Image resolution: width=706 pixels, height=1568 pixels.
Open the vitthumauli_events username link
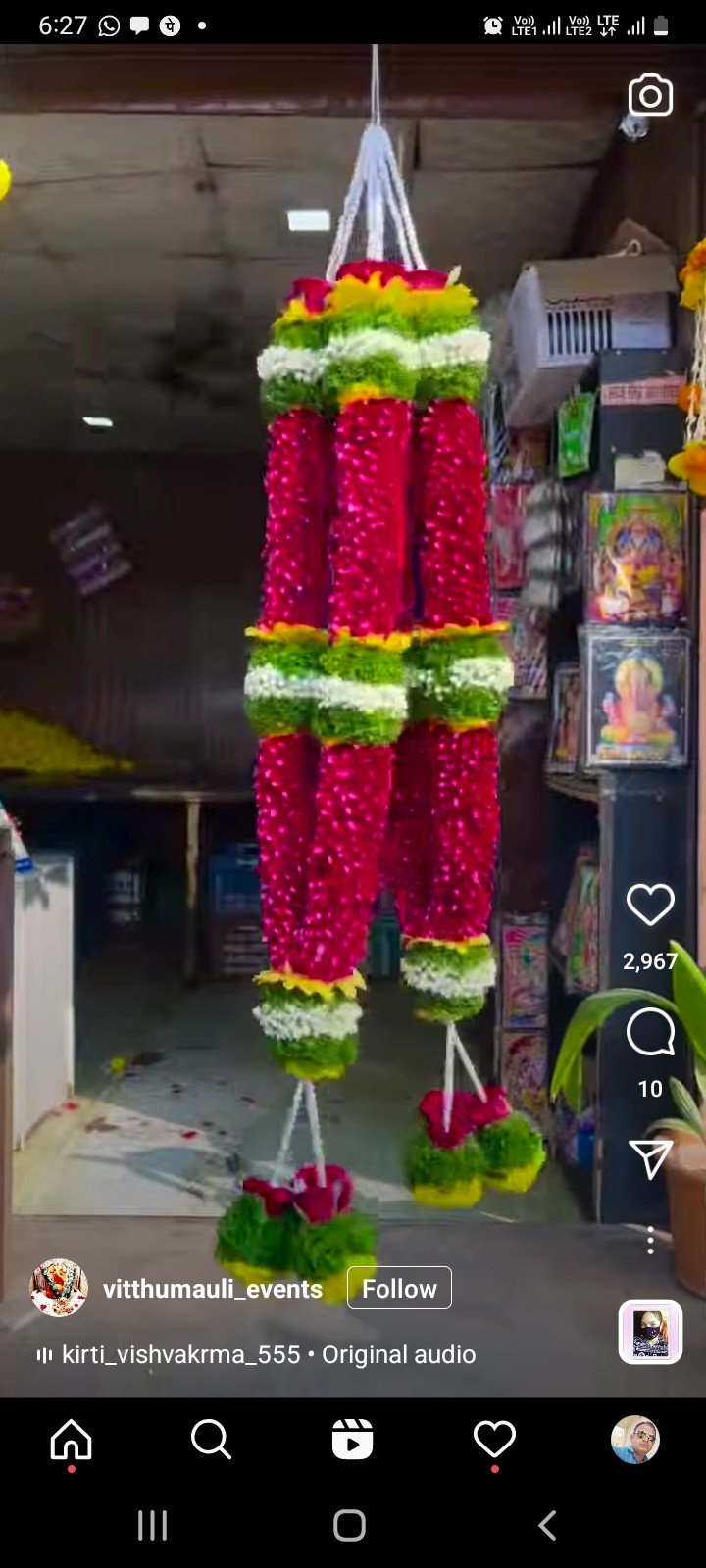pos(213,1289)
